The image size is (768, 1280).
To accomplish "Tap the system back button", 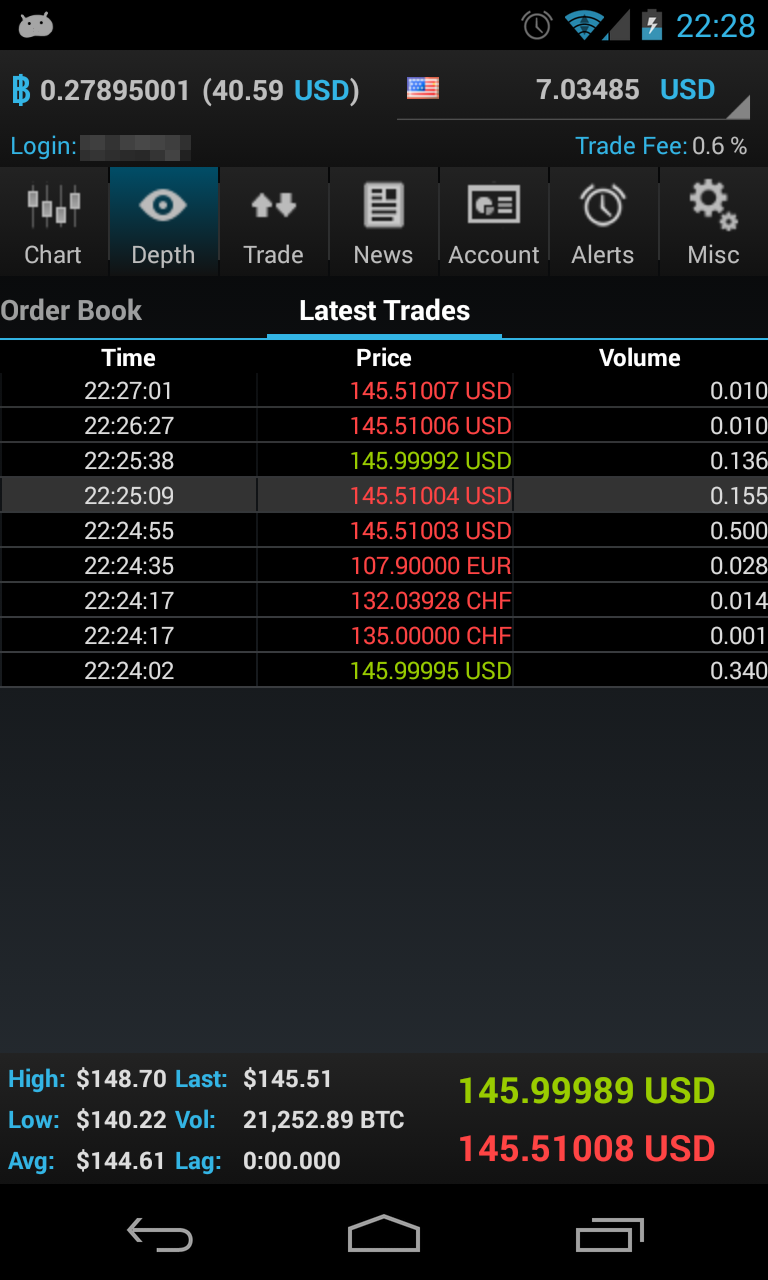I will [x=159, y=1236].
